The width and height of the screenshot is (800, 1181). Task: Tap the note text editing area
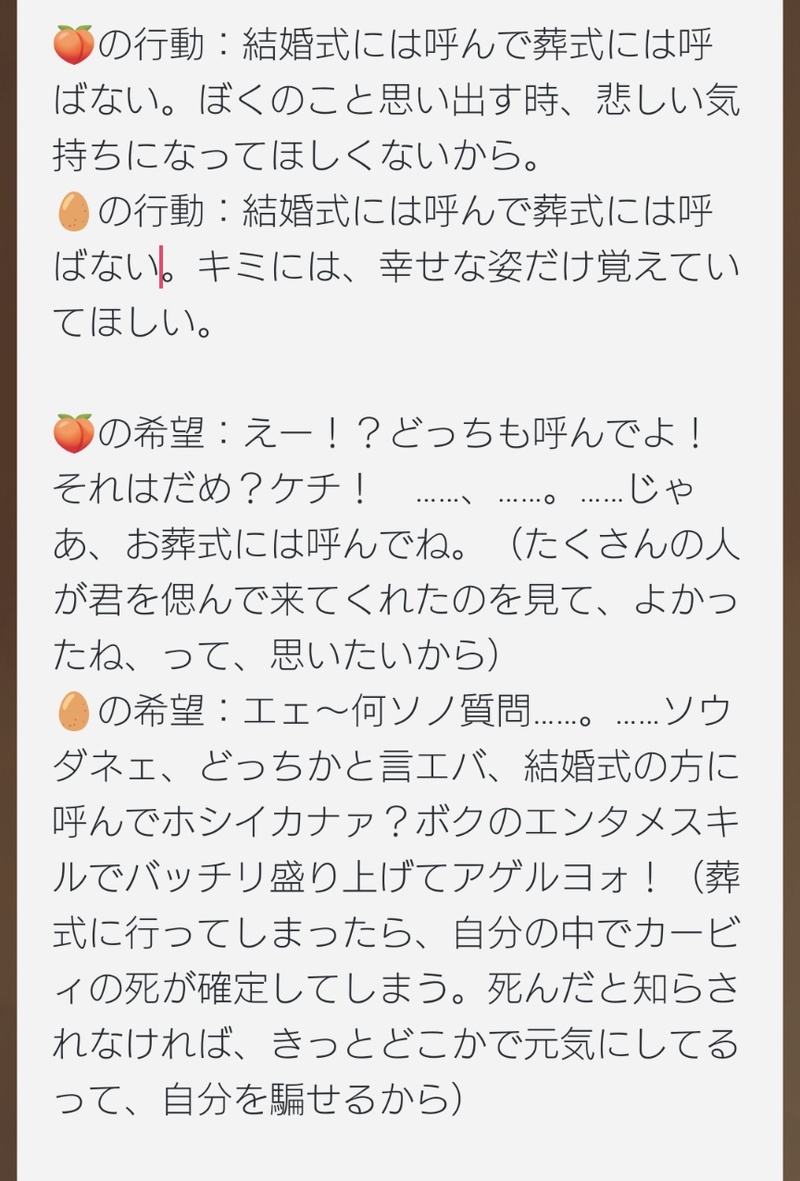pyautogui.click(x=400, y=590)
